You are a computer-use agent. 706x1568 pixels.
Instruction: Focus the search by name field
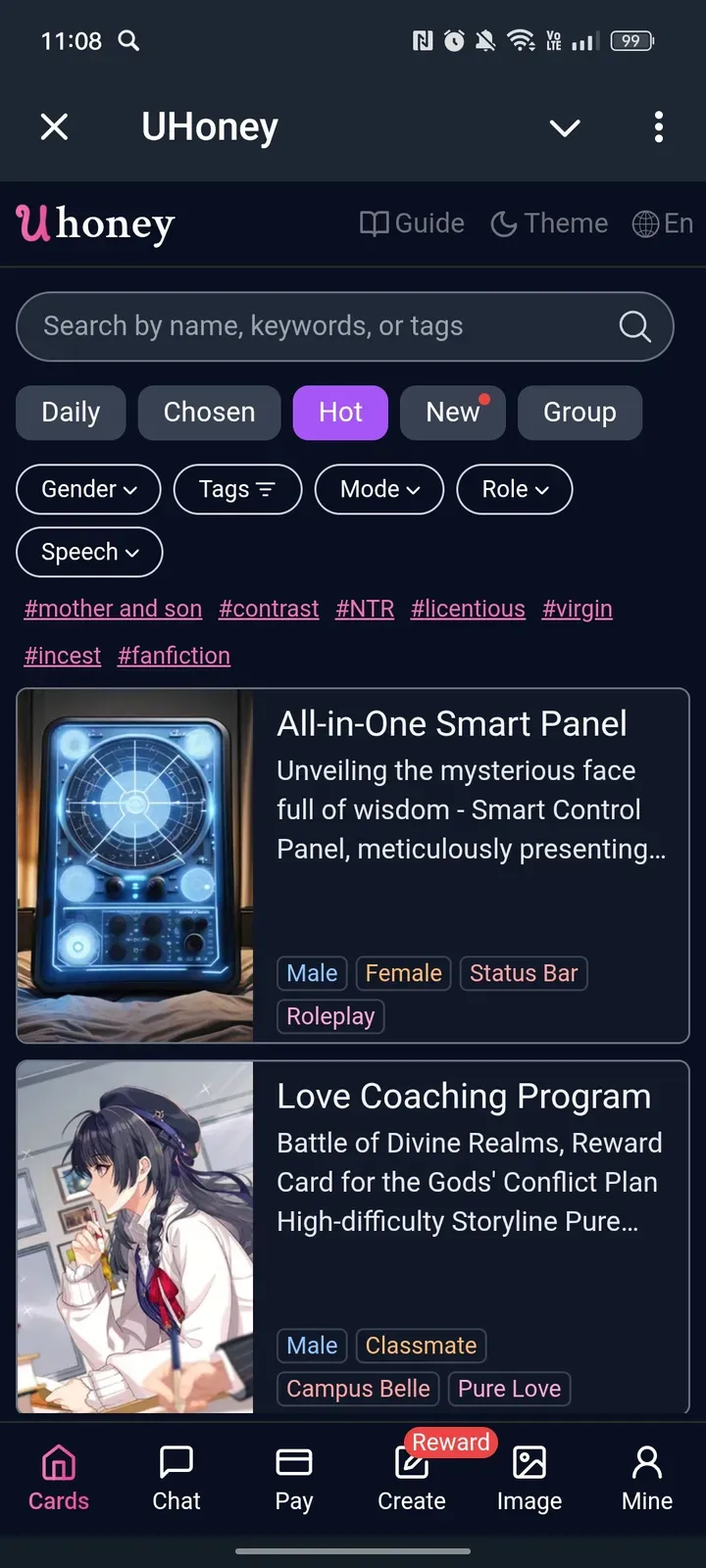324,326
